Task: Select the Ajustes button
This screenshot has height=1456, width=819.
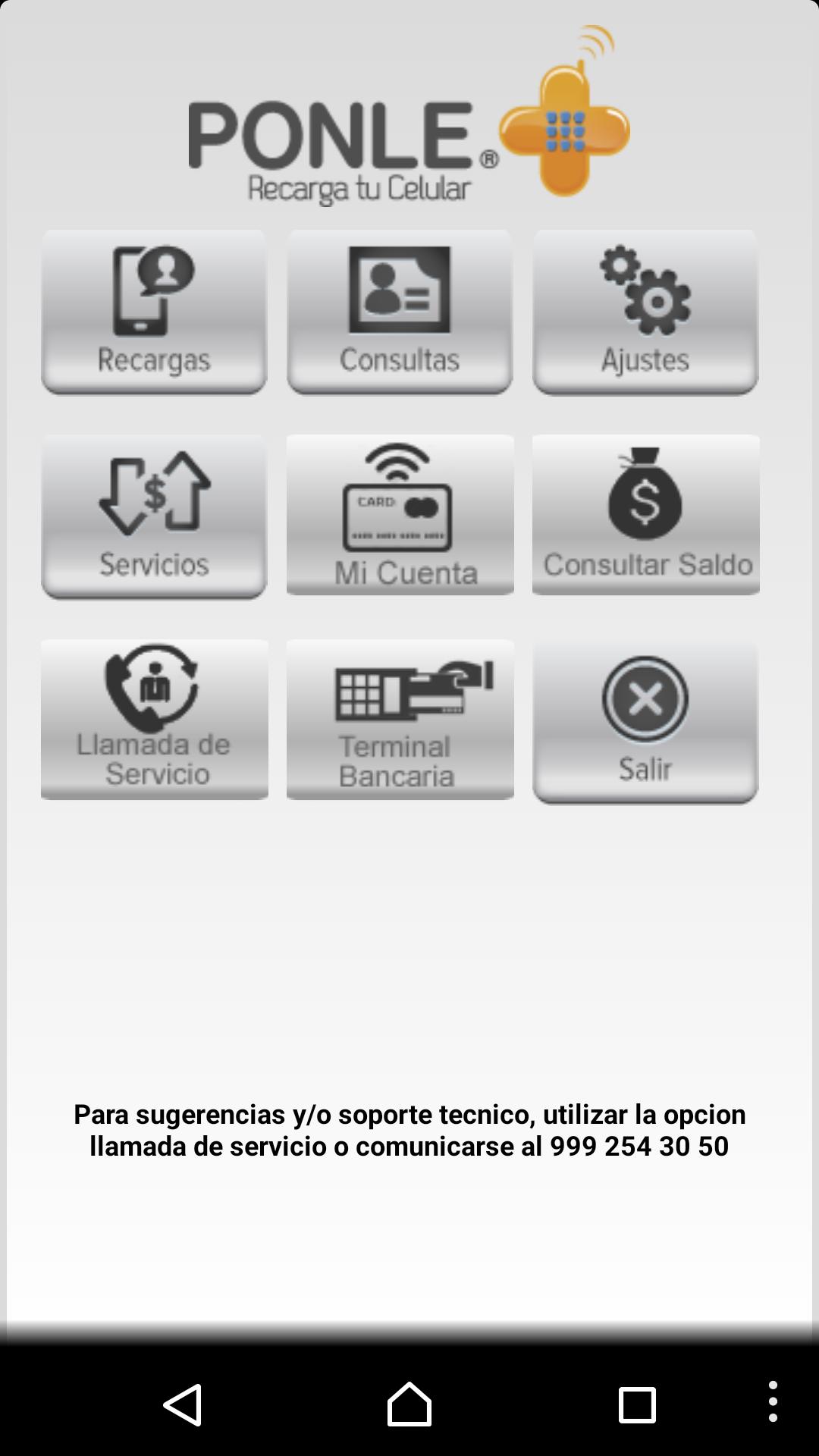Action: click(x=645, y=311)
